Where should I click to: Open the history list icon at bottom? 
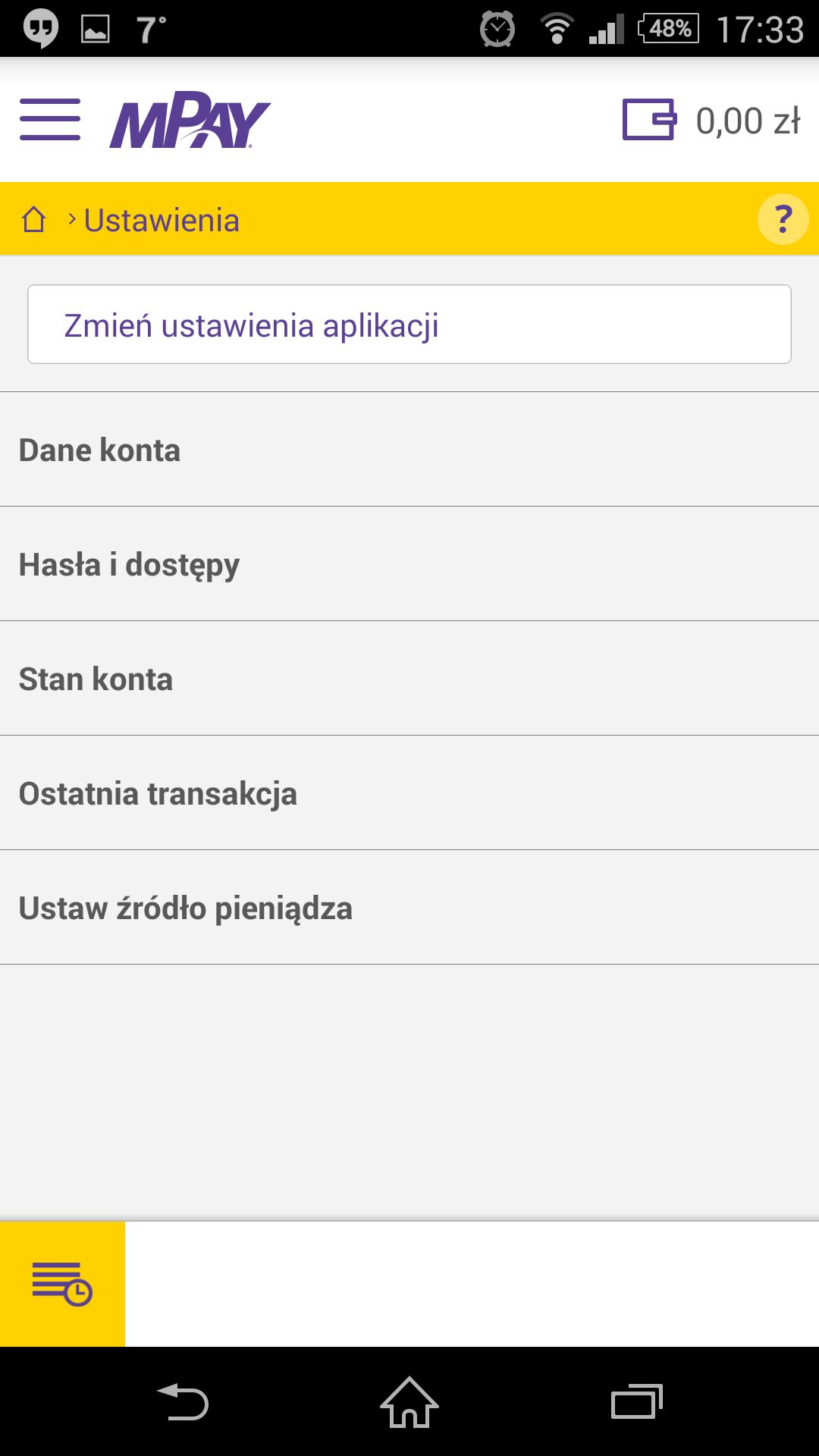point(62,1284)
